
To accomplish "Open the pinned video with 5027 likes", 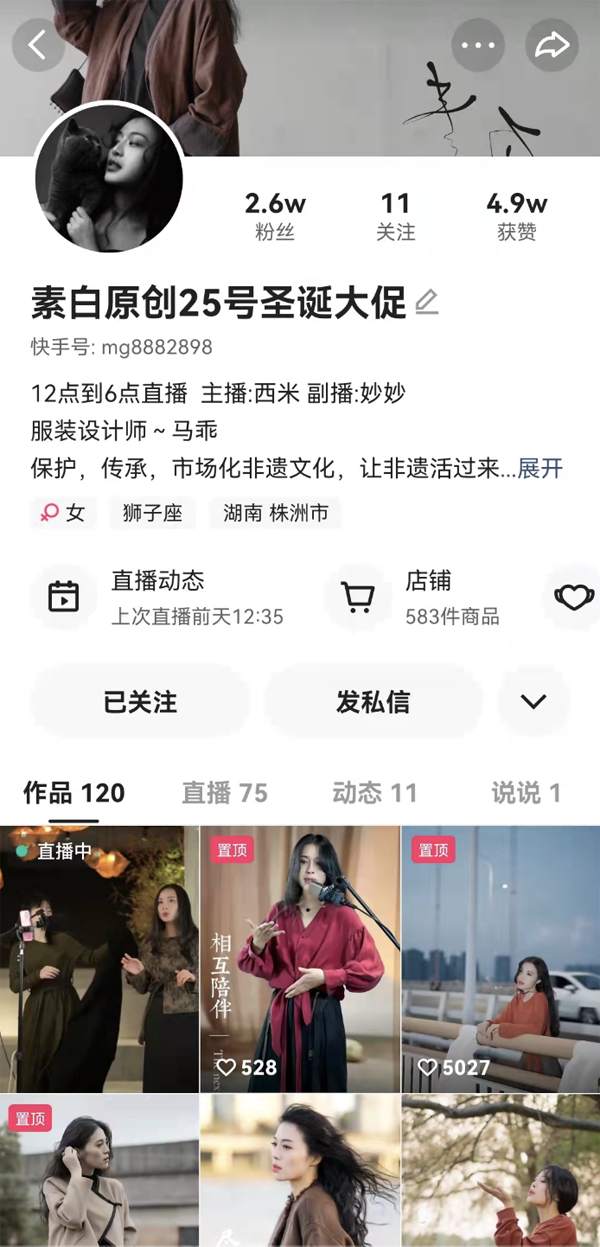I will click(x=500, y=960).
